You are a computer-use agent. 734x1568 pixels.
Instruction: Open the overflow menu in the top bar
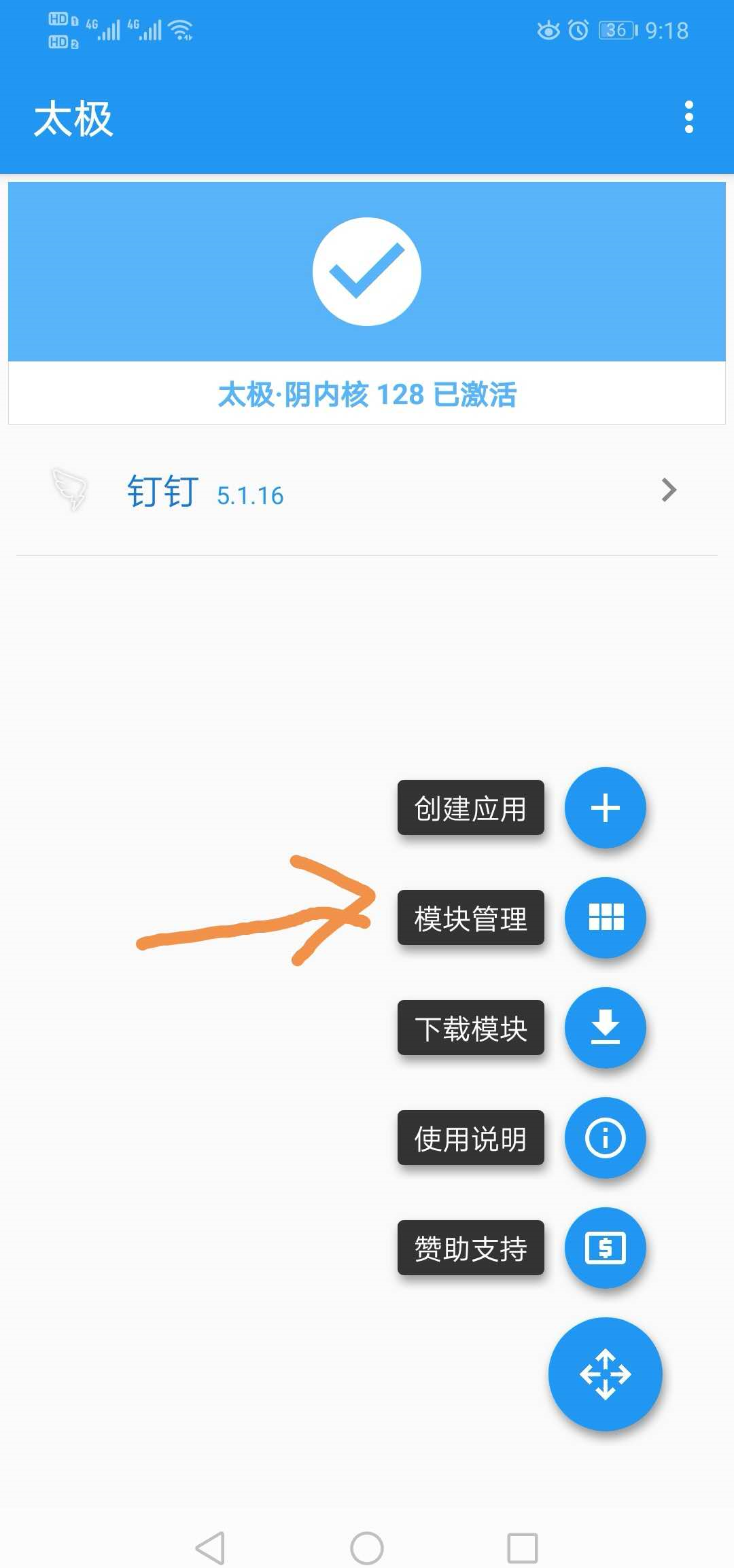[x=688, y=117]
